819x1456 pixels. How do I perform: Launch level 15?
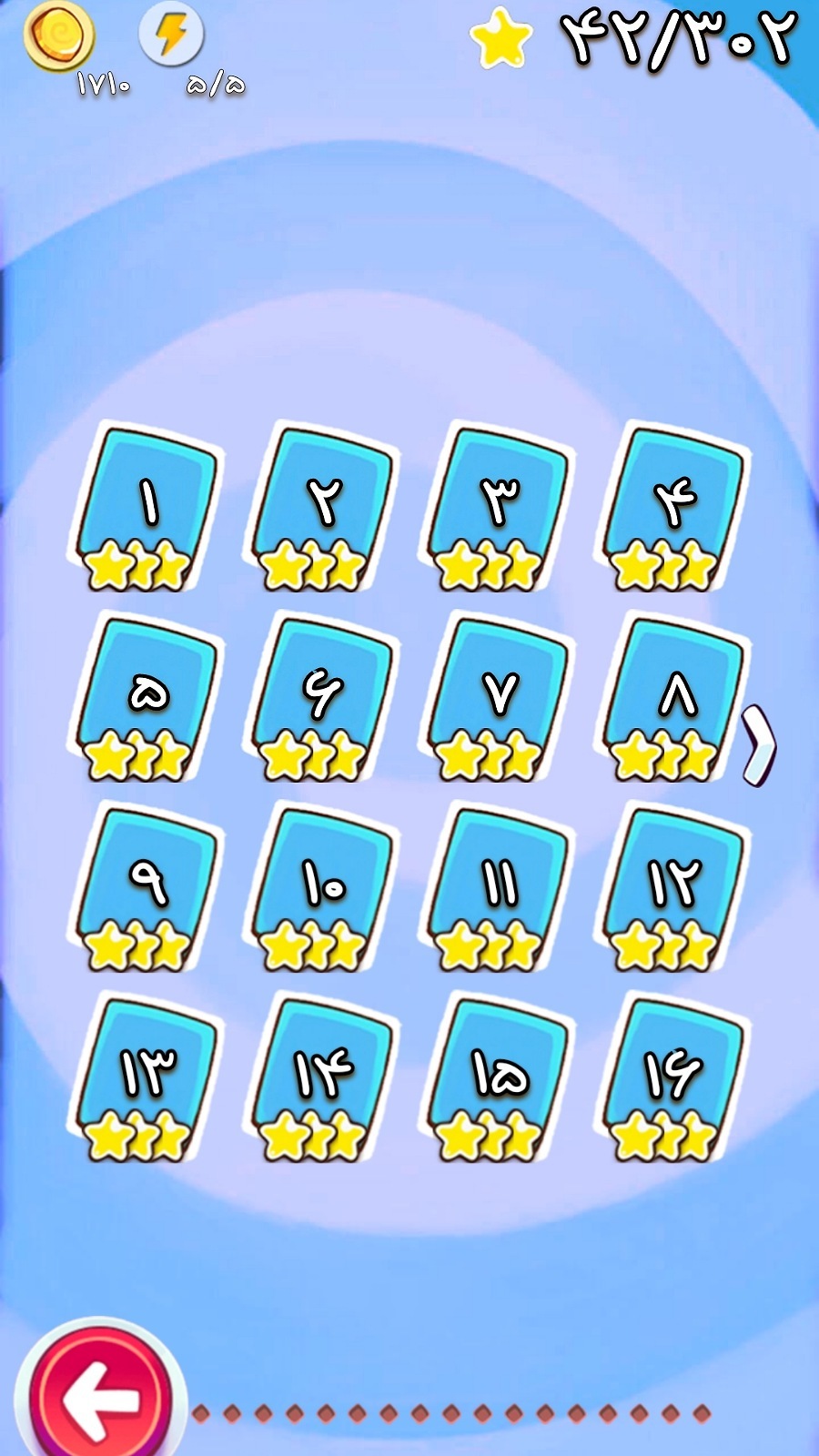(497, 1077)
